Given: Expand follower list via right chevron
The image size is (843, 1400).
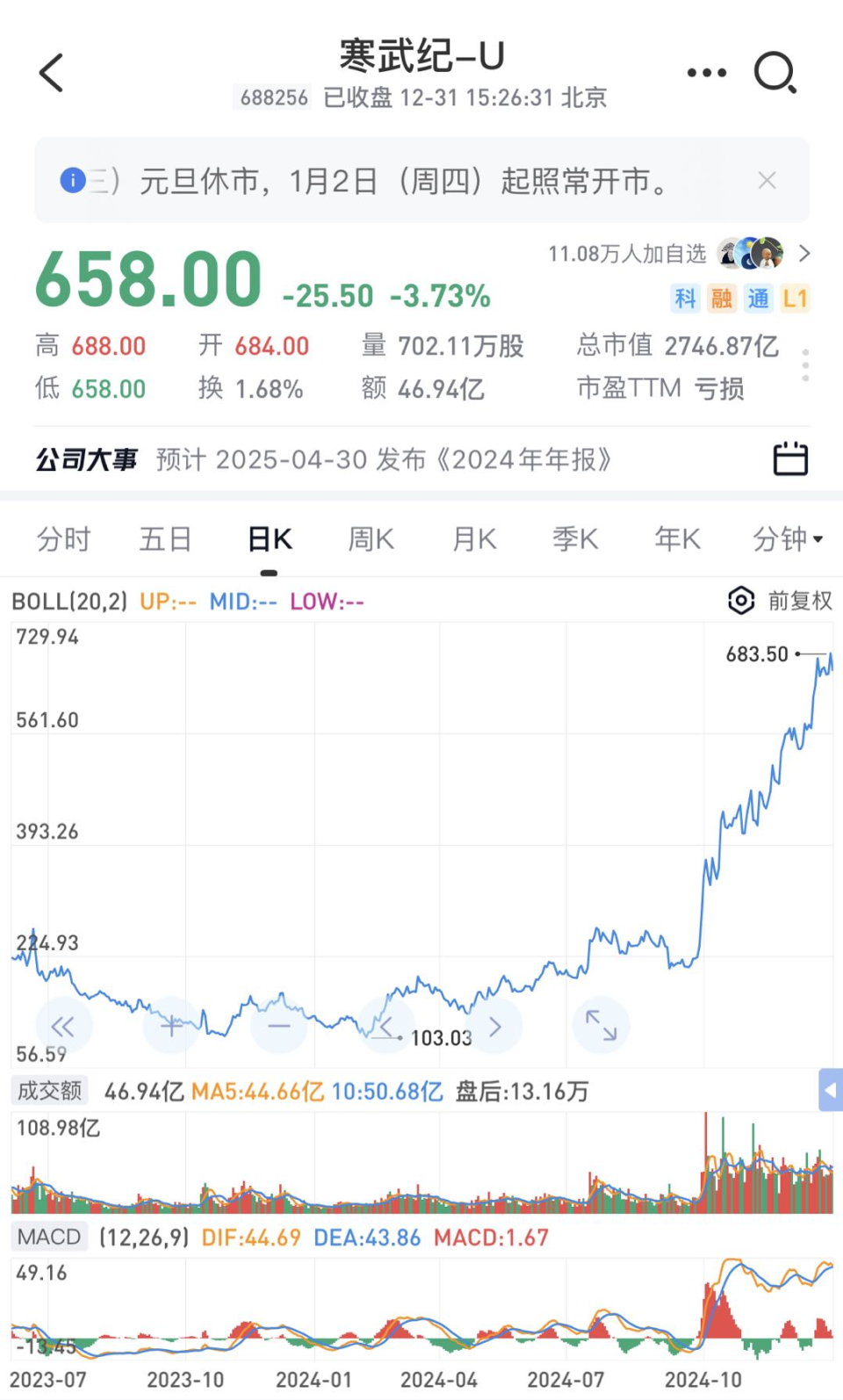Looking at the screenshot, I should click(804, 254).
